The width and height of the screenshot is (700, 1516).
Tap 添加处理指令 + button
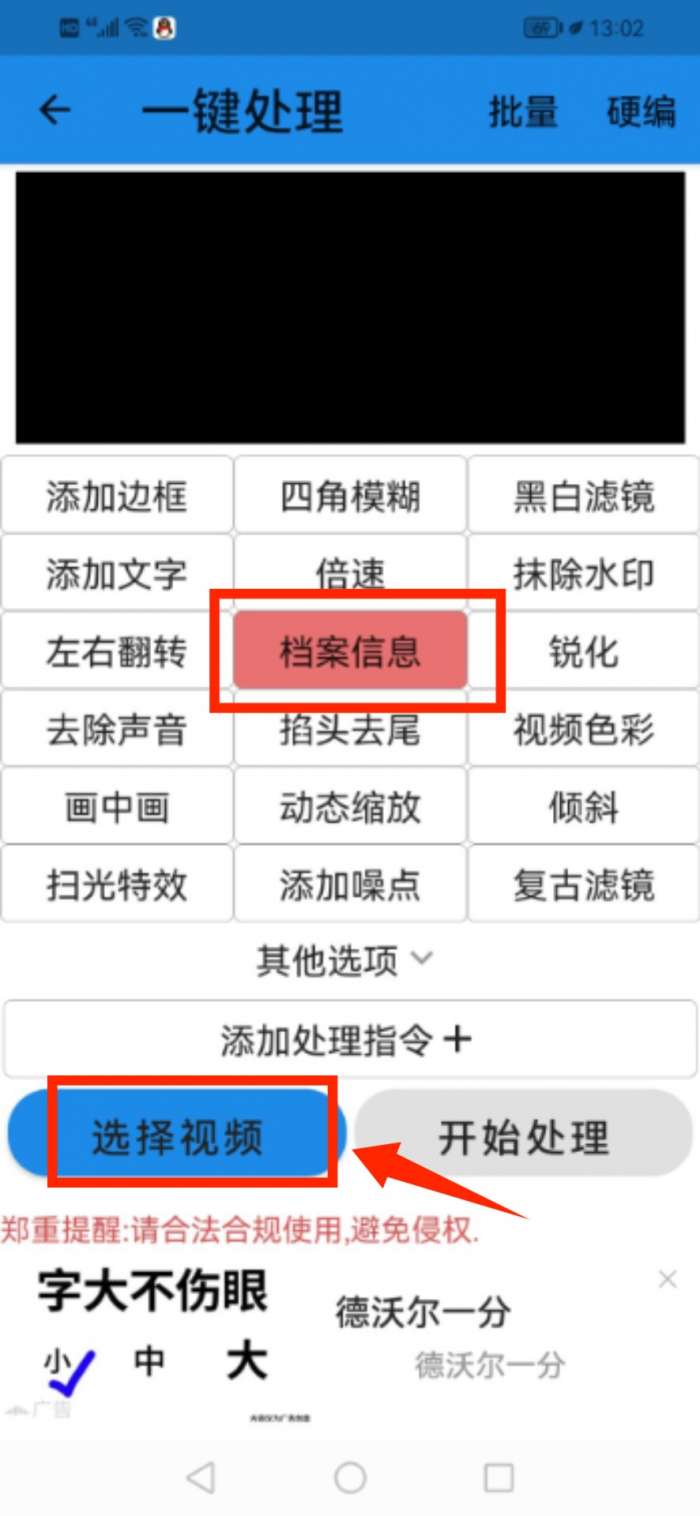click(x=350, y=1040)
